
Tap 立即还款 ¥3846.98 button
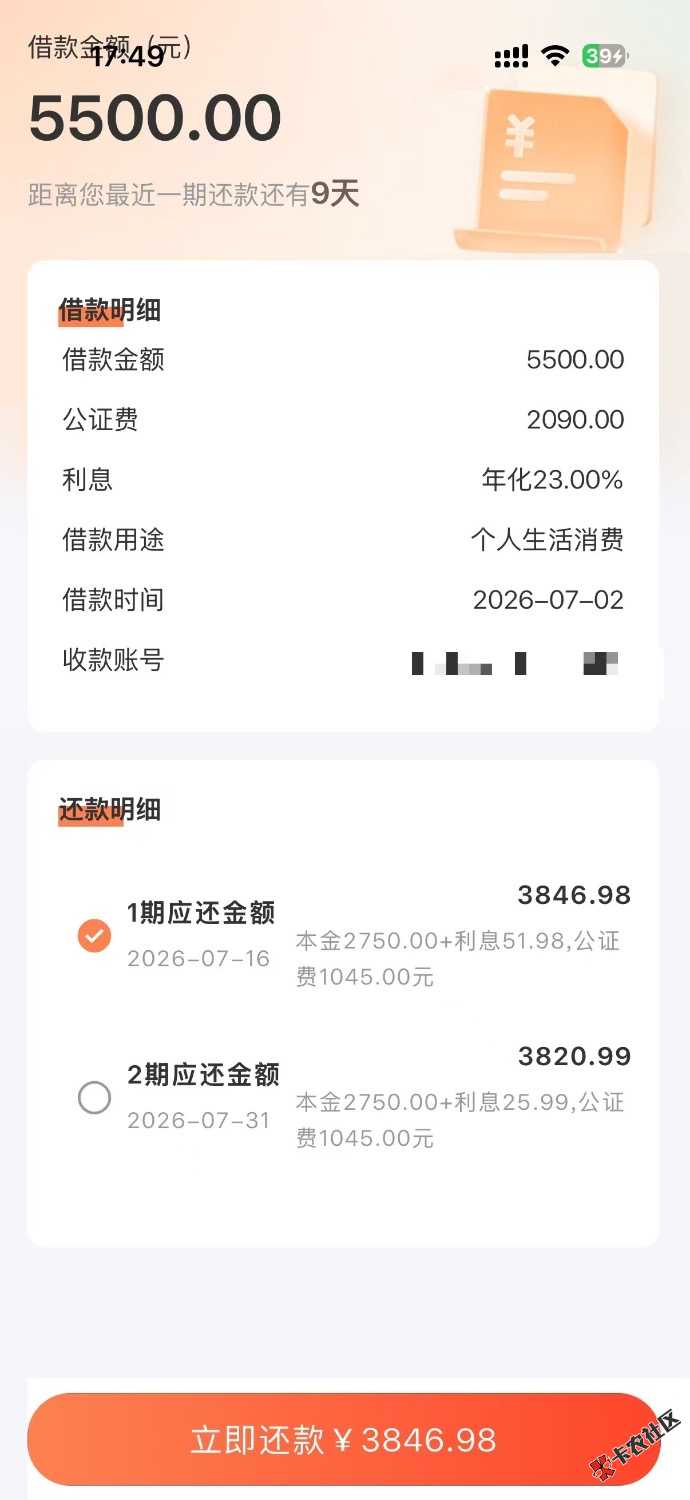[344, 1440]
